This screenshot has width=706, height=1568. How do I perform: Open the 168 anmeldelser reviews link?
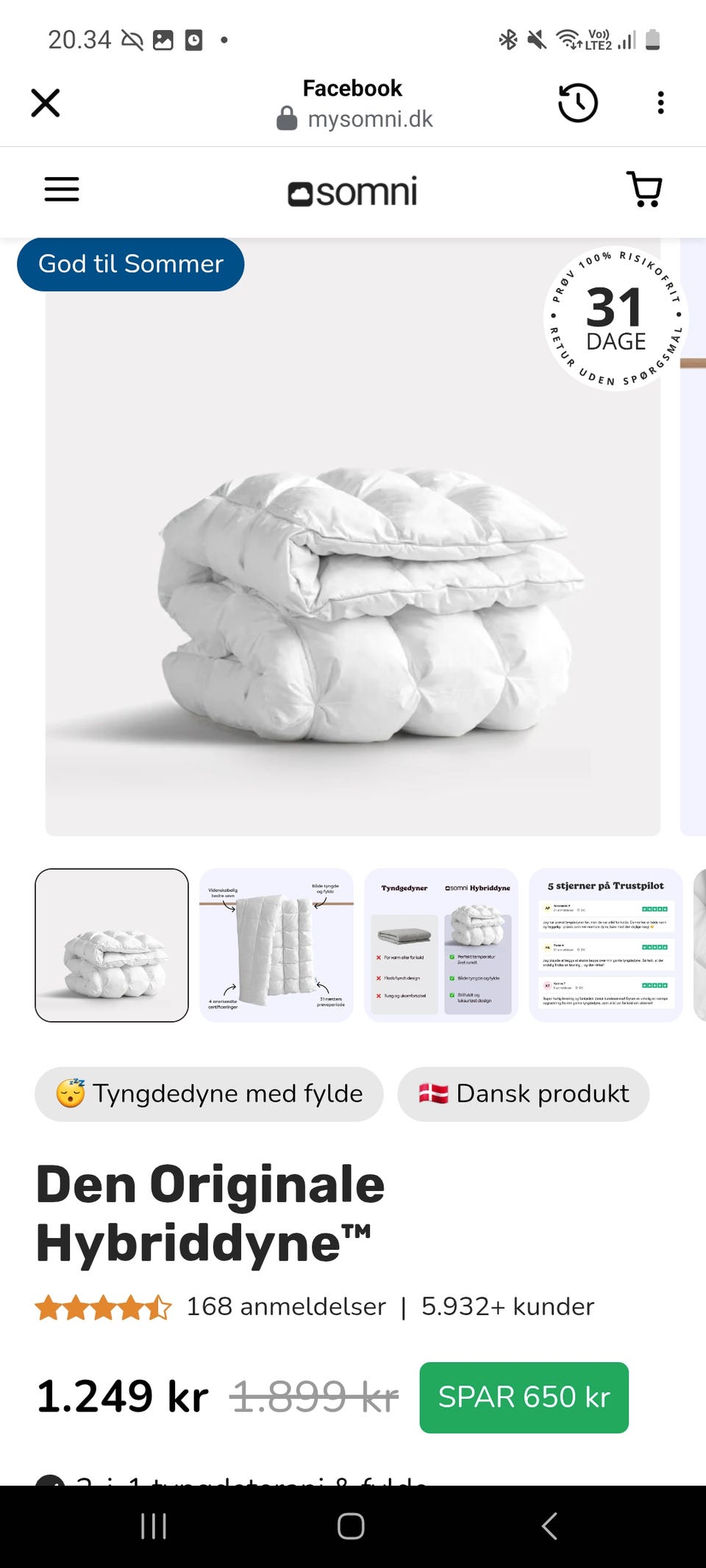point(286,1306)
